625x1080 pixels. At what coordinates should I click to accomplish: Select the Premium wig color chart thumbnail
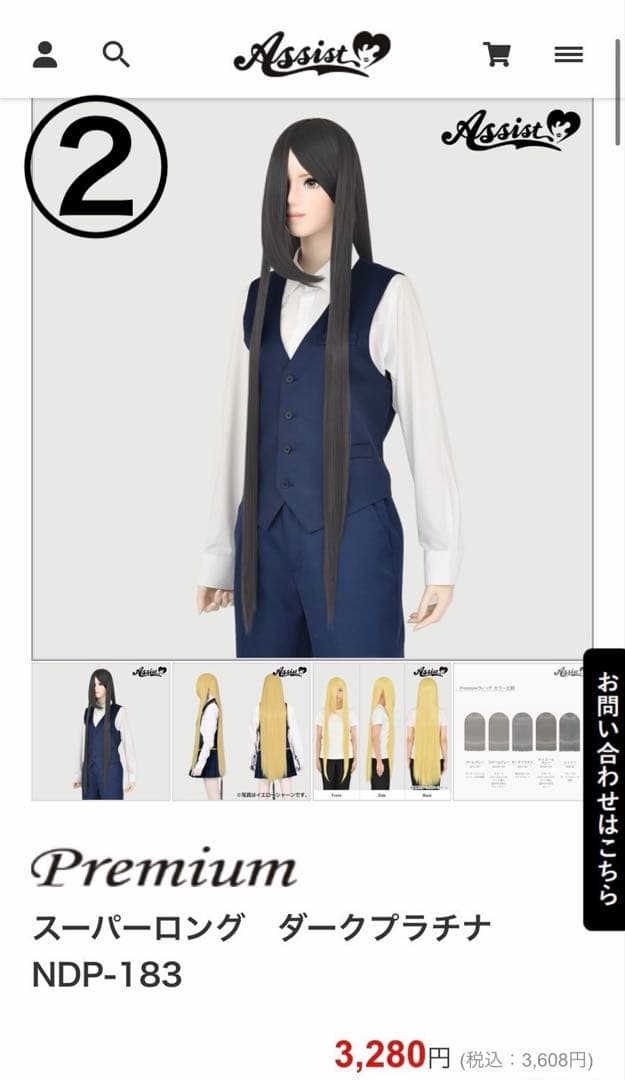[x=520, y=731]
